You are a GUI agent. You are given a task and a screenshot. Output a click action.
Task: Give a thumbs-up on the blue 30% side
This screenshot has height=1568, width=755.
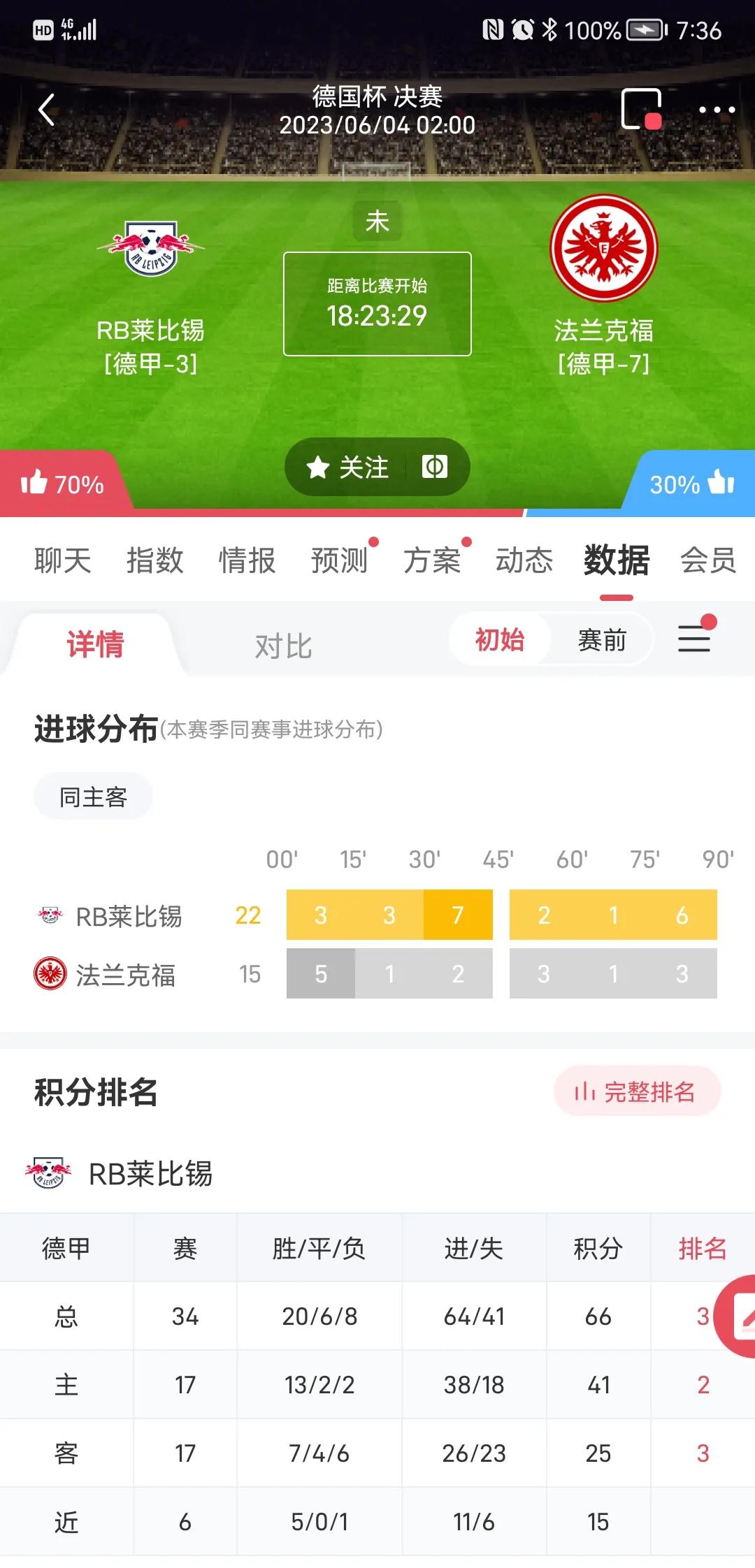[x=720, y=482]
